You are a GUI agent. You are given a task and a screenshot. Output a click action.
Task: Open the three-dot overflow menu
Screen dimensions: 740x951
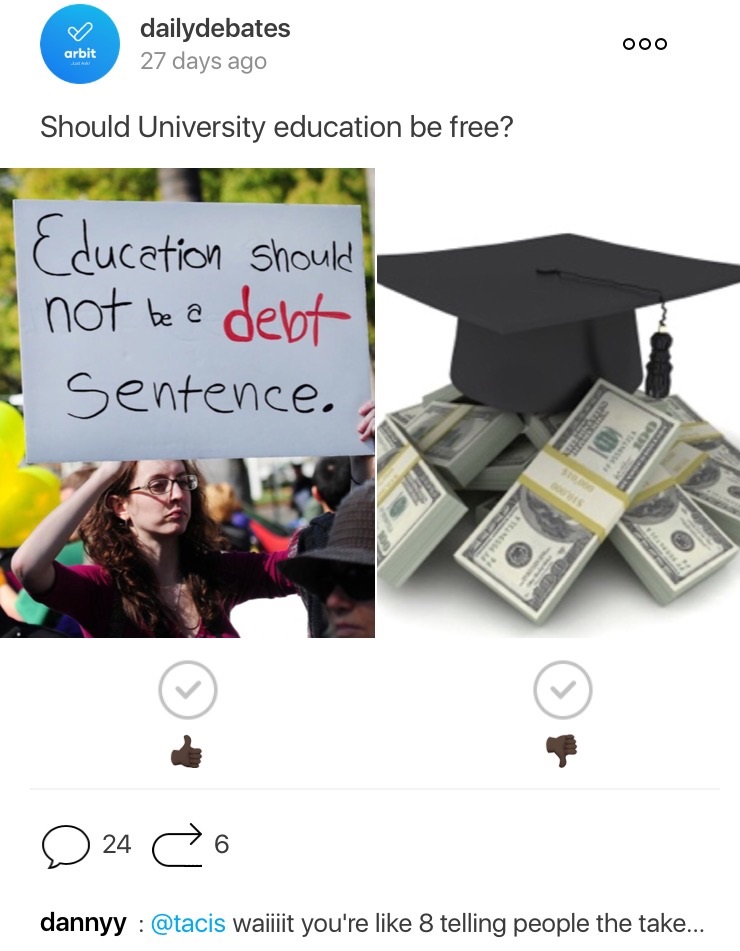pyautogui.click(x=644, y=44)
